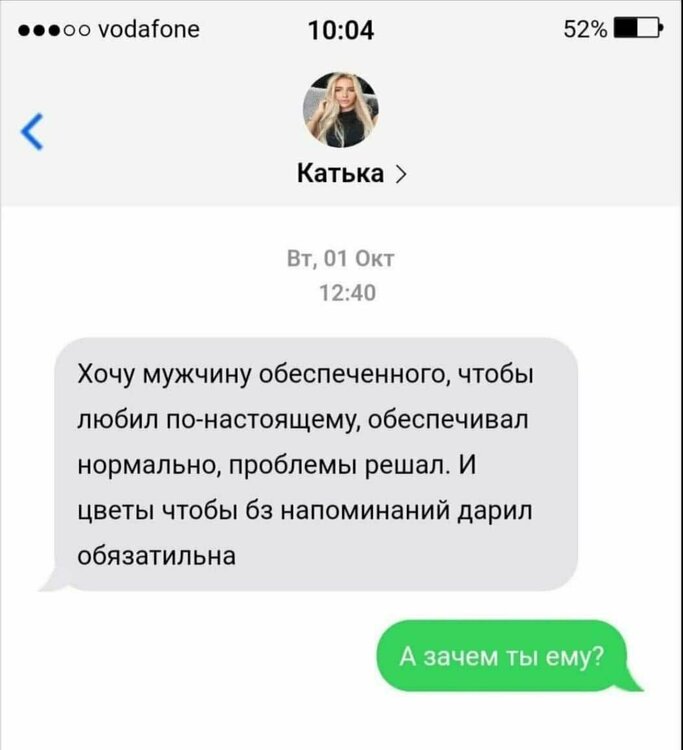Open contact details for Катька
This screenshot has width=683, height=750.
pyautogui.click(x=351, y=173)
